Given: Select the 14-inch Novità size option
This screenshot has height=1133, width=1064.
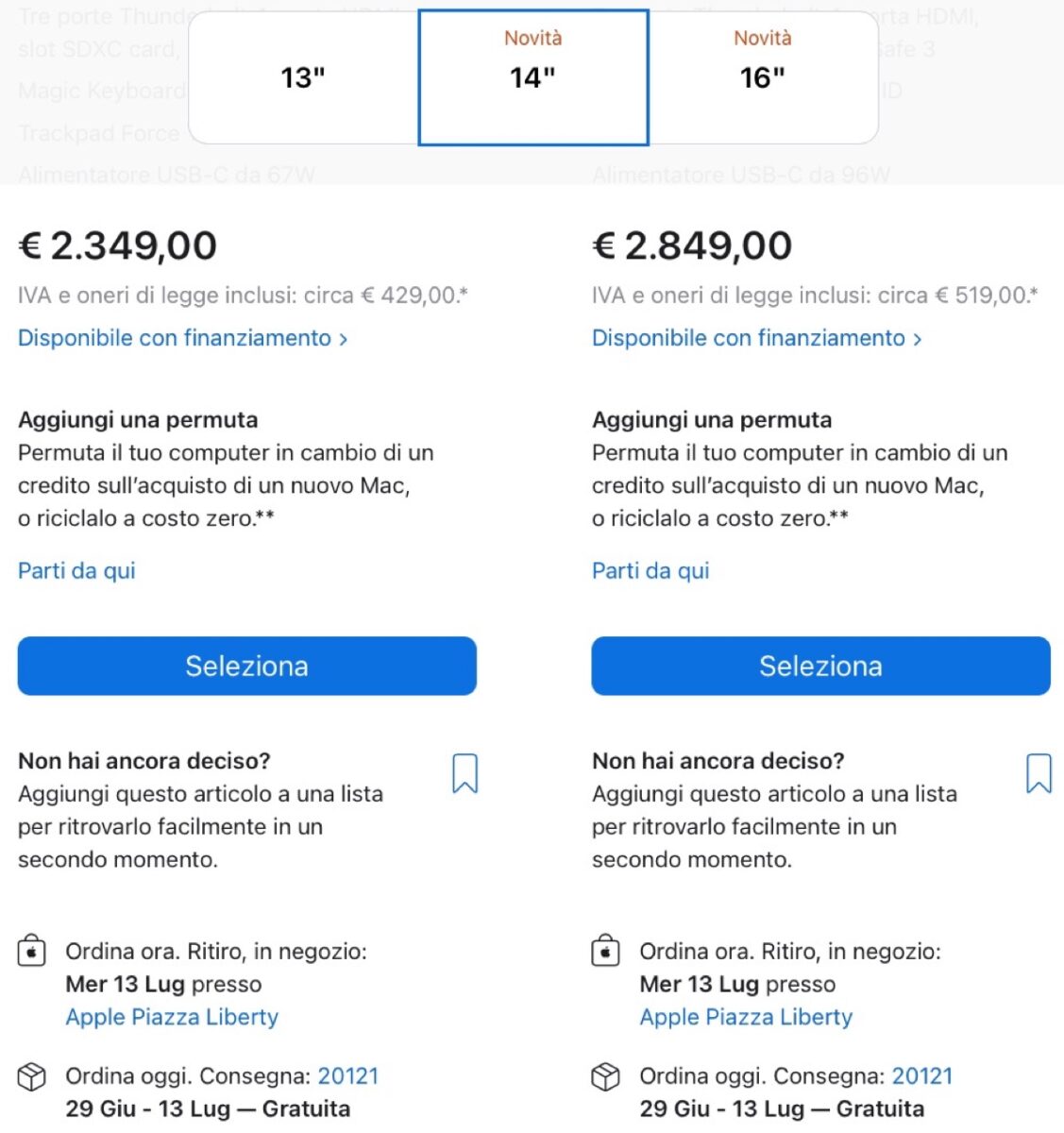Looking at the screenshot, I should (533, 76).
